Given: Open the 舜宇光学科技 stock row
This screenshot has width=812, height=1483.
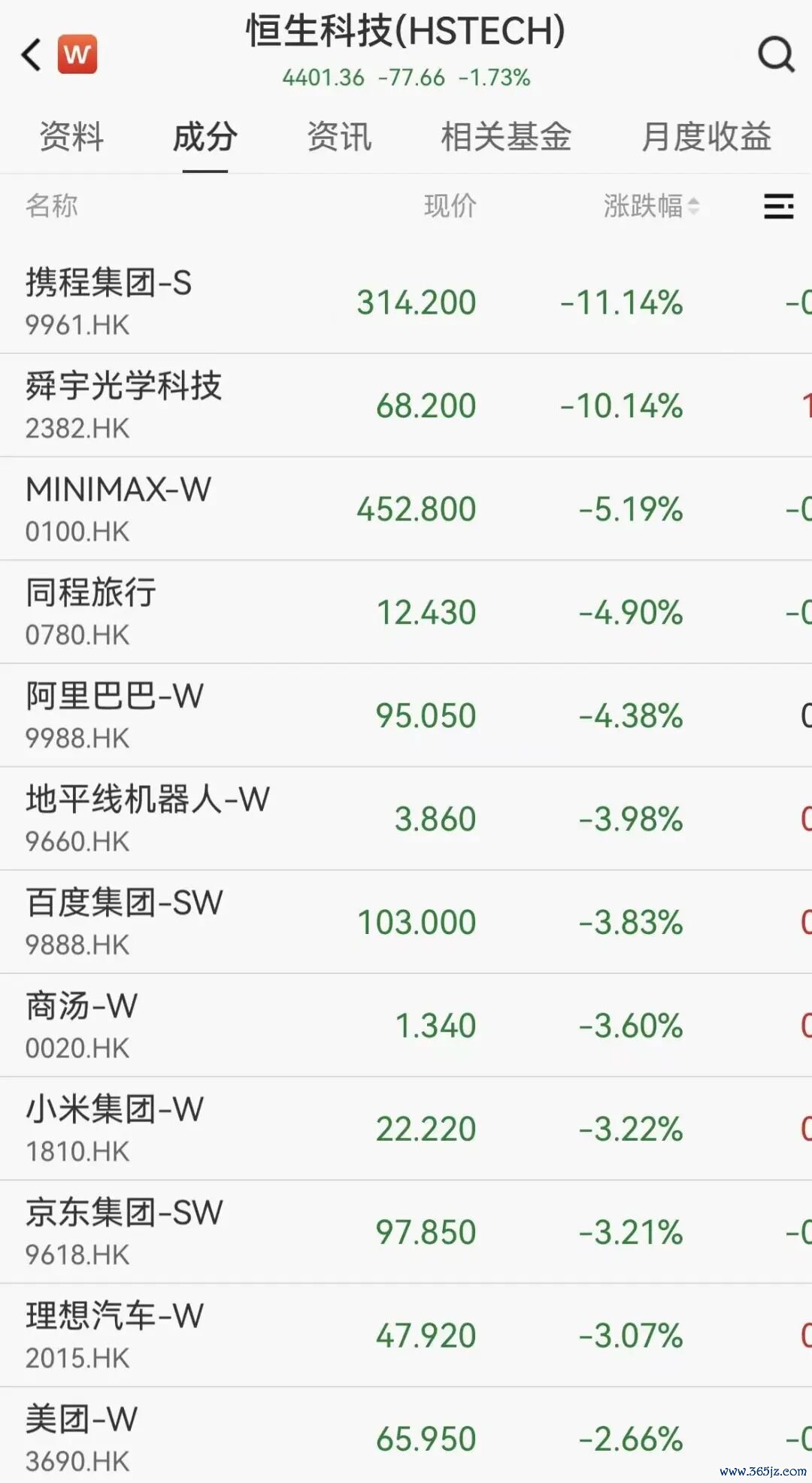Looking at the screenshot, I should [x=406, y=405].
